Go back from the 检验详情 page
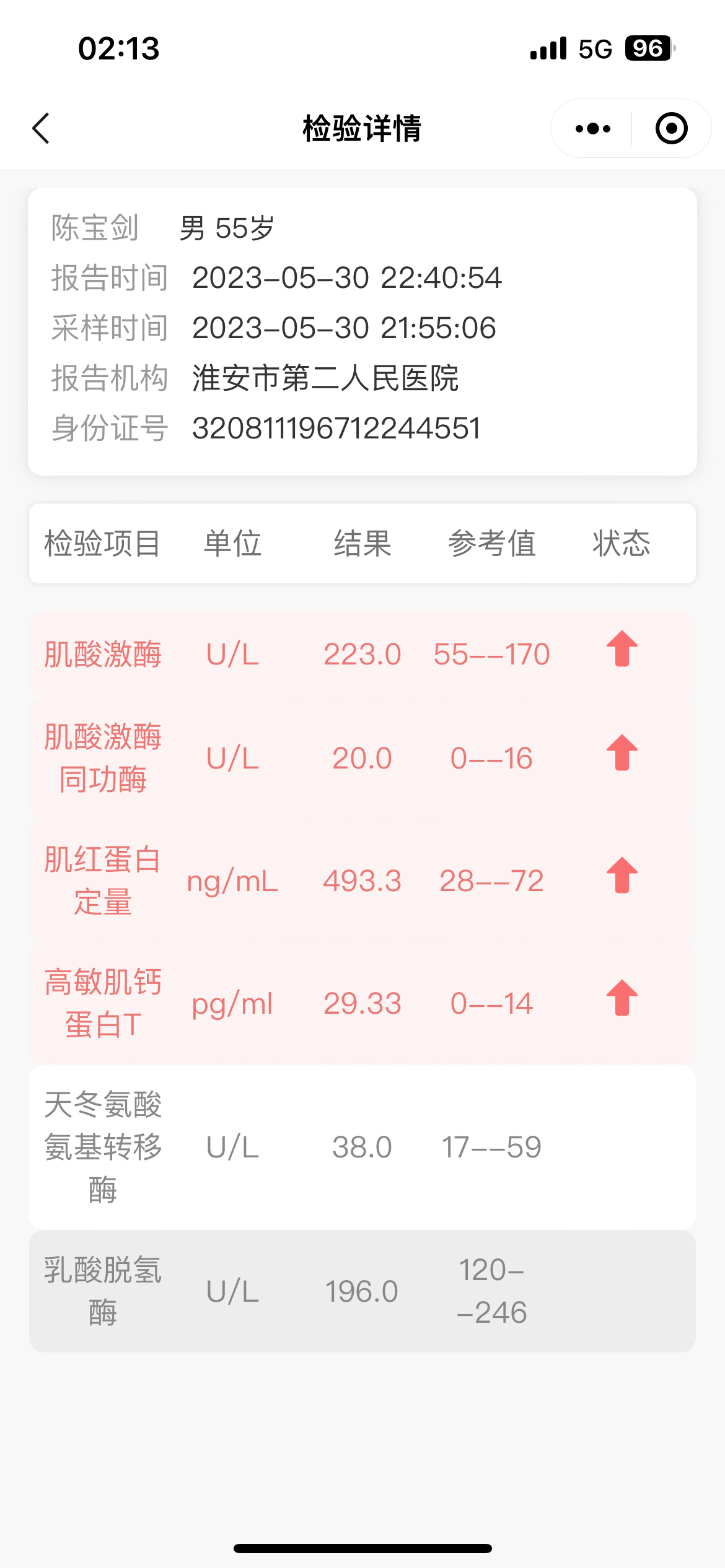Viewport: 725px width, 1568px height. (41, 128)
